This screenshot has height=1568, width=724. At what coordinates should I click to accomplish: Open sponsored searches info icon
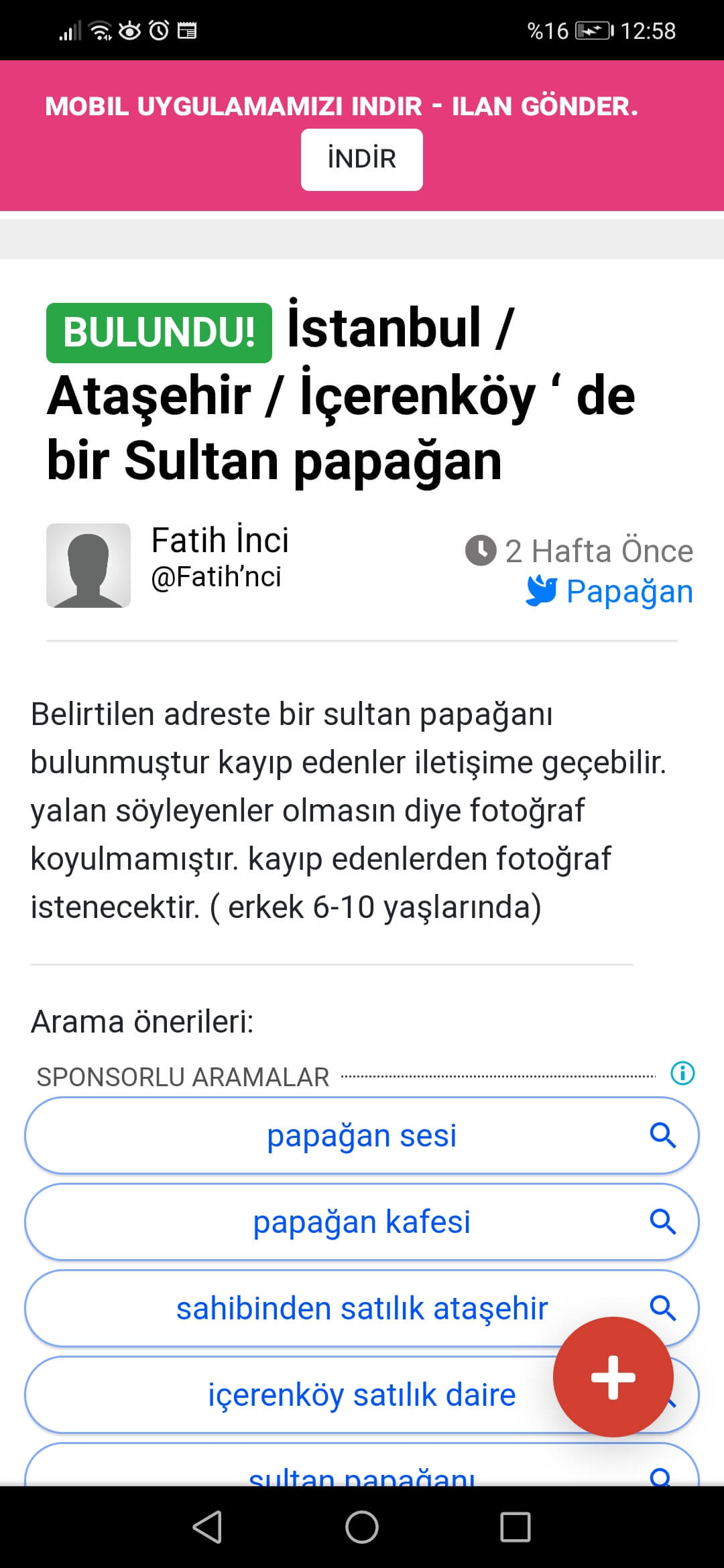click(682, 1073)
